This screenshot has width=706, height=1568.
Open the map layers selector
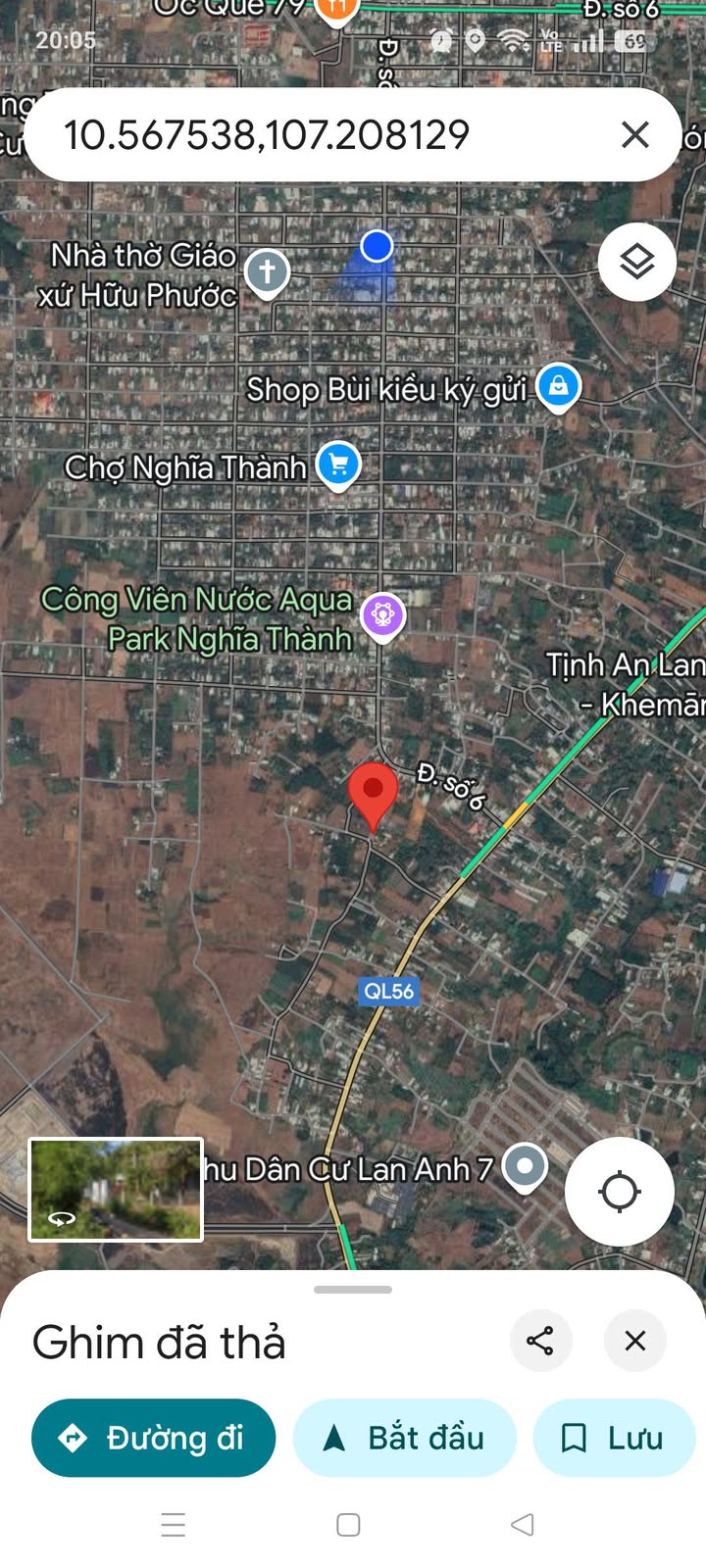637,262
